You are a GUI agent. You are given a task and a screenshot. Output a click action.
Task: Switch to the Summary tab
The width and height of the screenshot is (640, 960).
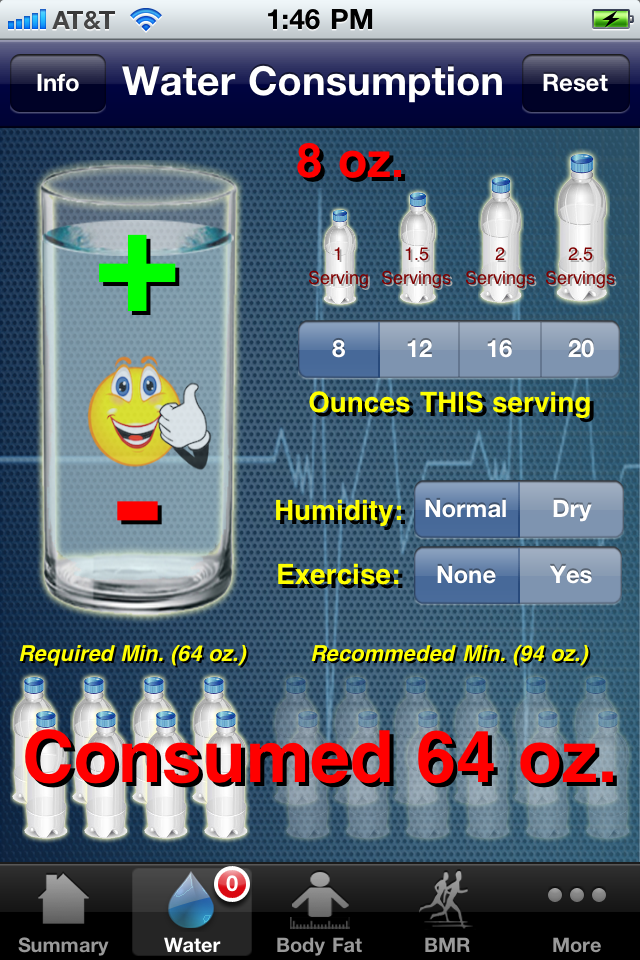63,913
